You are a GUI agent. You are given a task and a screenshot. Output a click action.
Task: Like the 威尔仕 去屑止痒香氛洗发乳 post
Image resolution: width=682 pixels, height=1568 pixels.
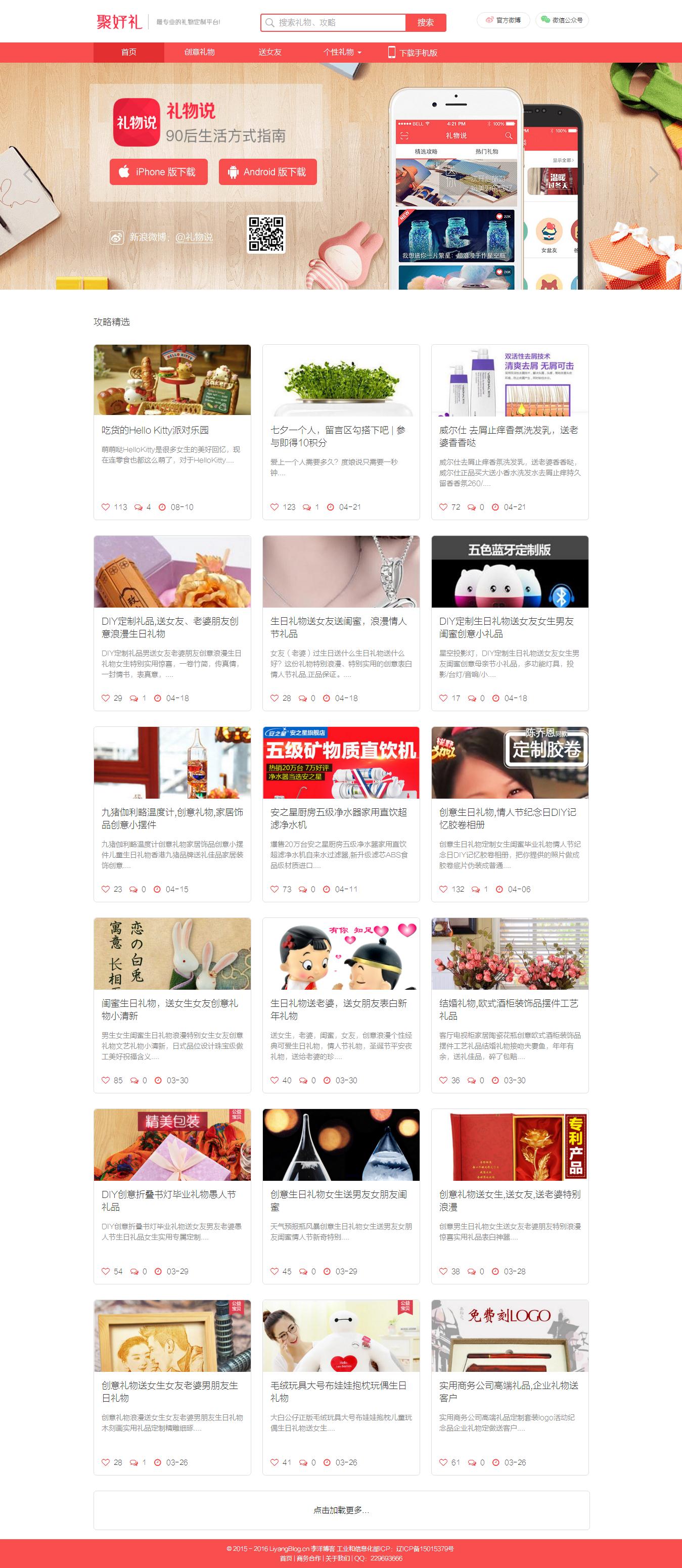(443, 507)
